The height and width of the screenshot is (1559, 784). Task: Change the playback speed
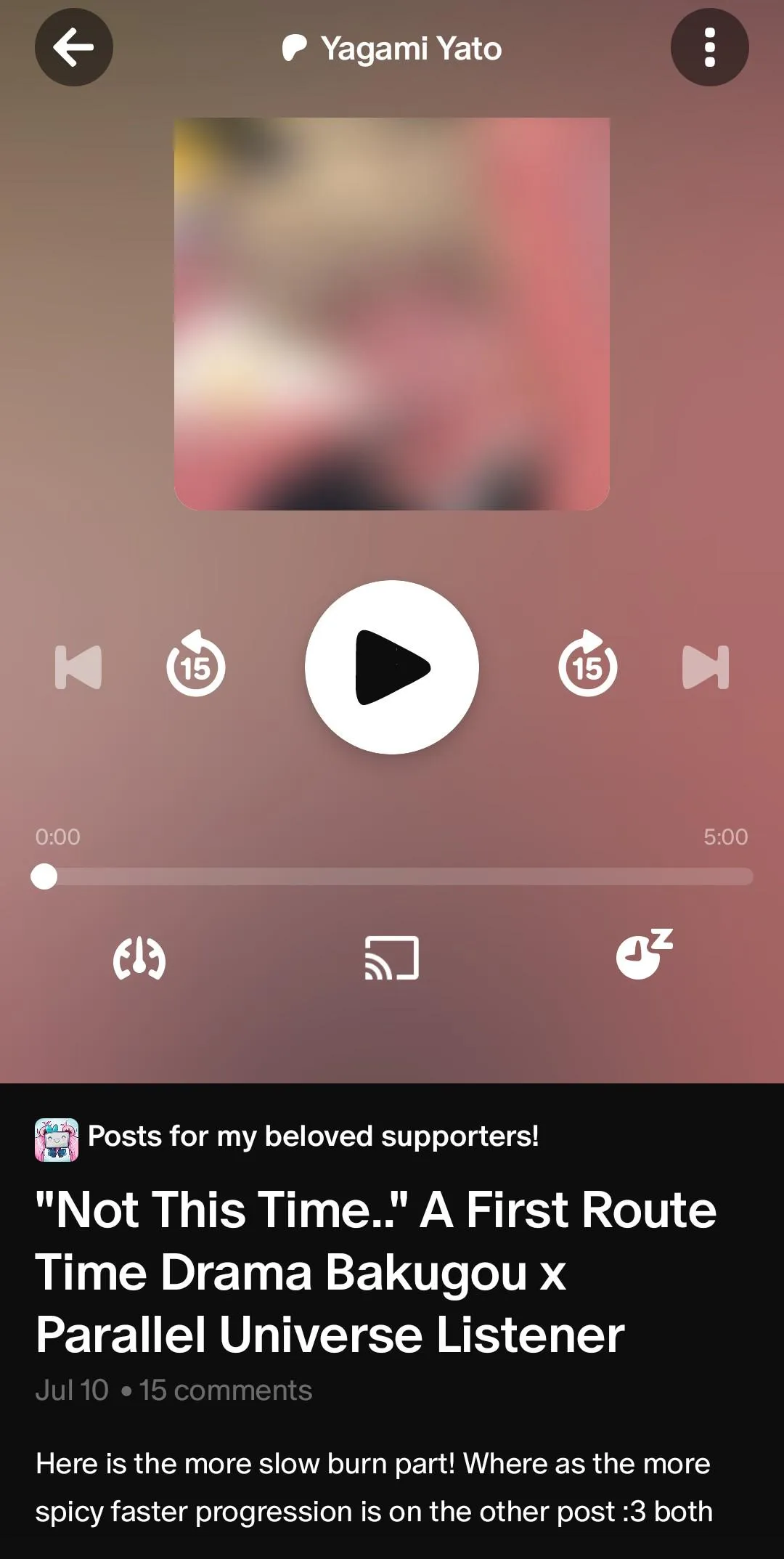(x=139, y=958)
